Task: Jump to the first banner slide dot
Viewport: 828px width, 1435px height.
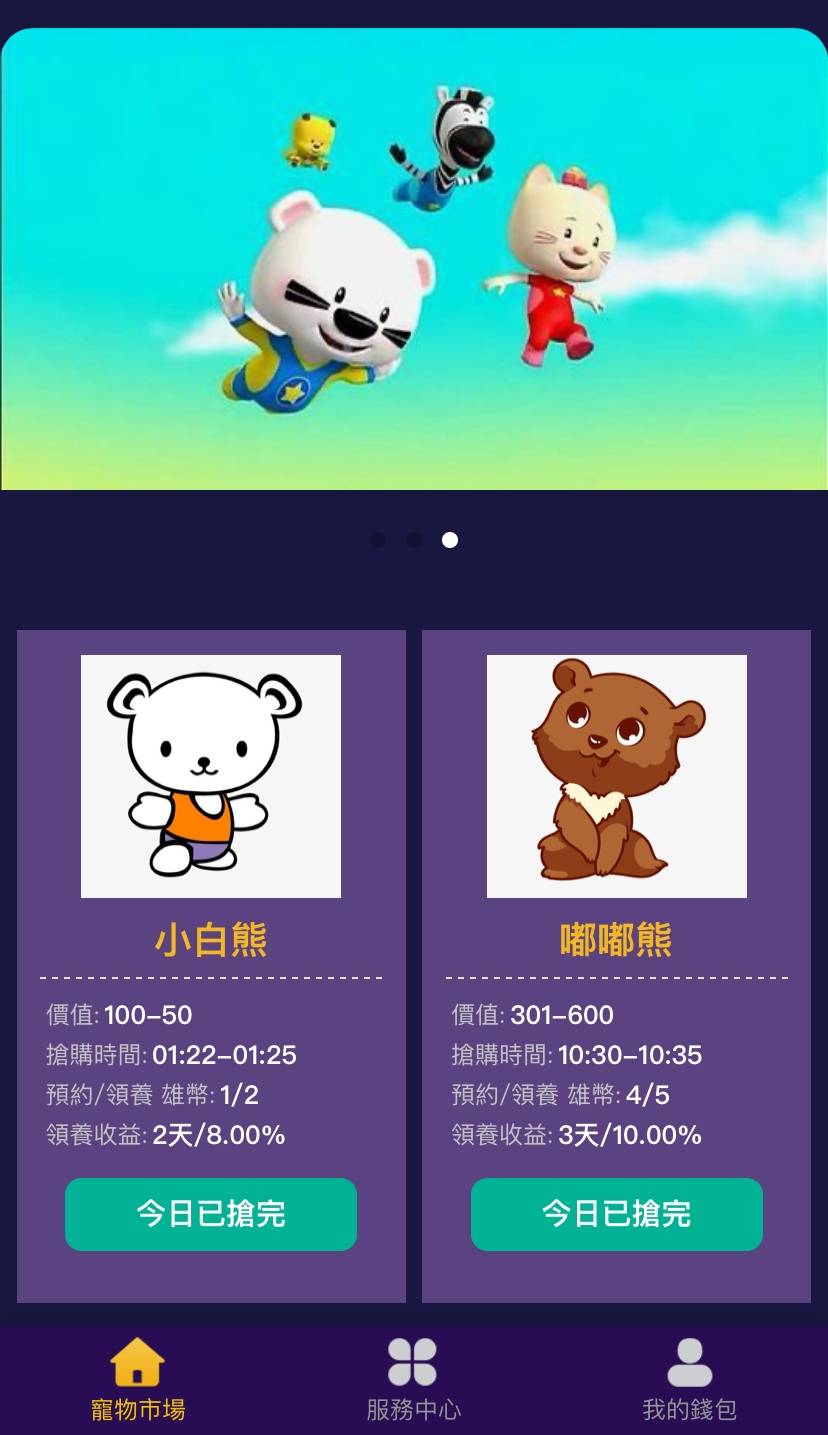Action: pyautogui.click(x=378, y=540)
